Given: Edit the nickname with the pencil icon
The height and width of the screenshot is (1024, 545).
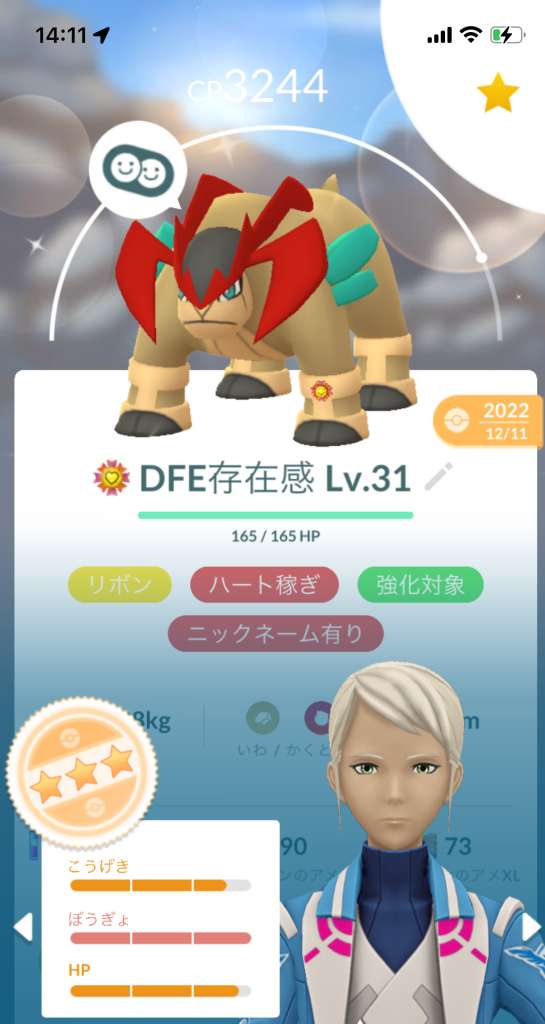Looking at the screenshot, I should pos(438,477).
